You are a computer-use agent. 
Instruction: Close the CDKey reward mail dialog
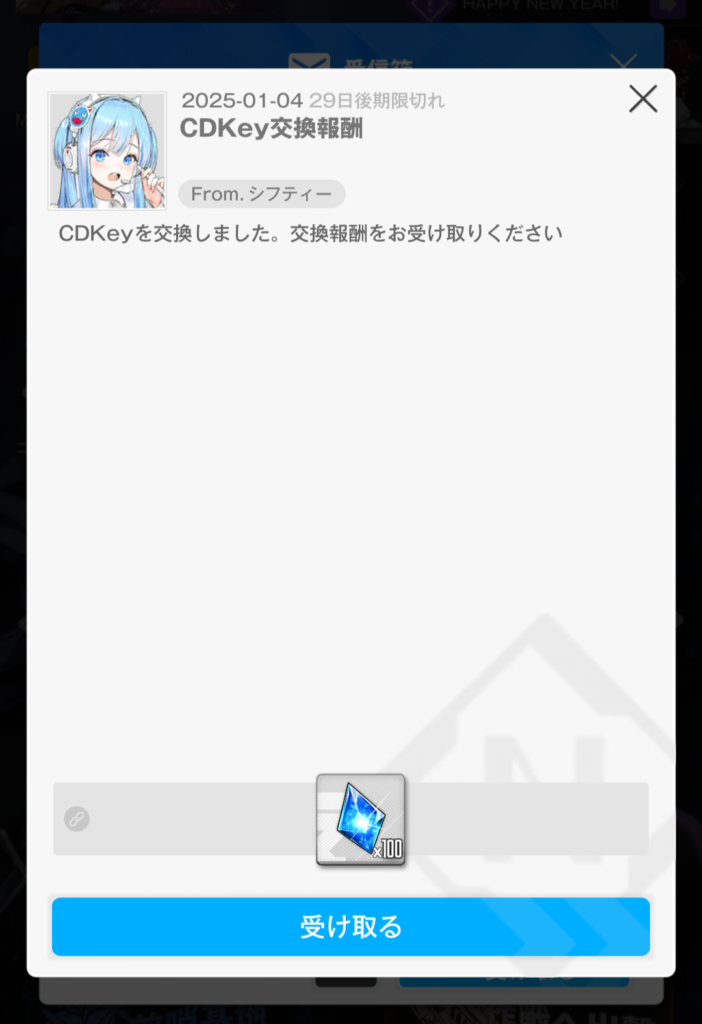click(642, 99)
